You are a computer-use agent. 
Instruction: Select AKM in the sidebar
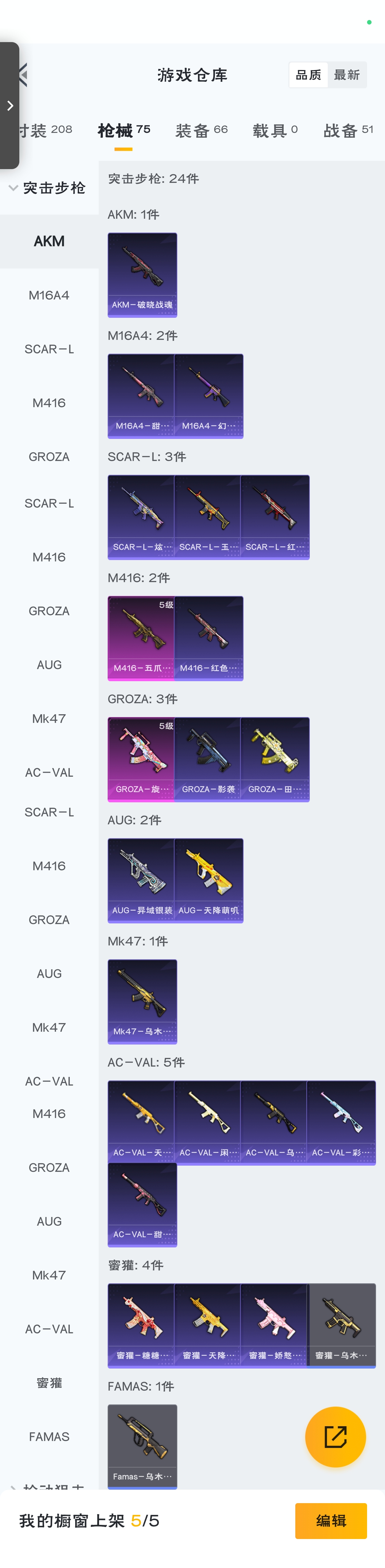click(49, 242)
